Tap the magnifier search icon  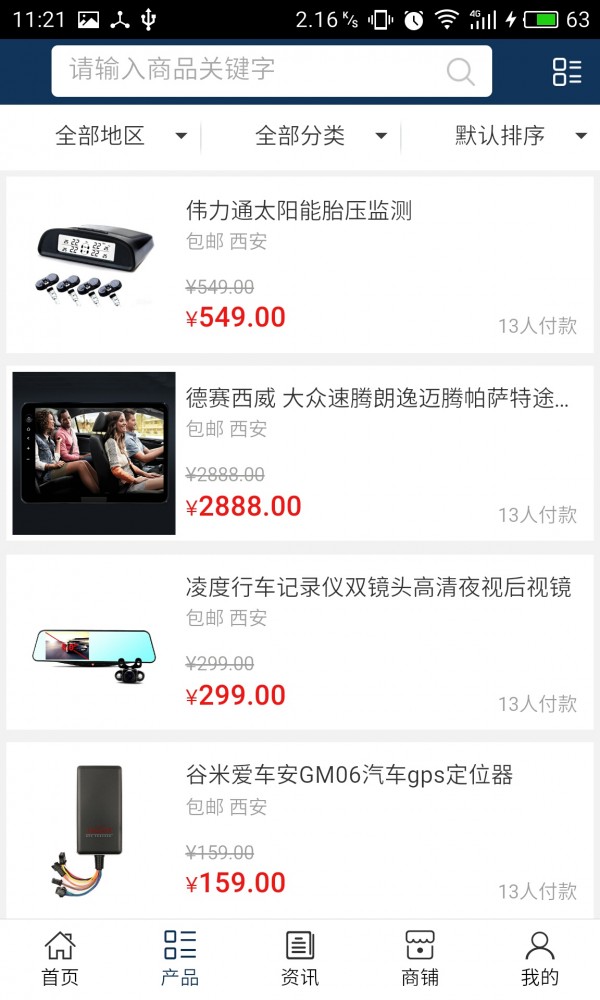pos(460,71)
